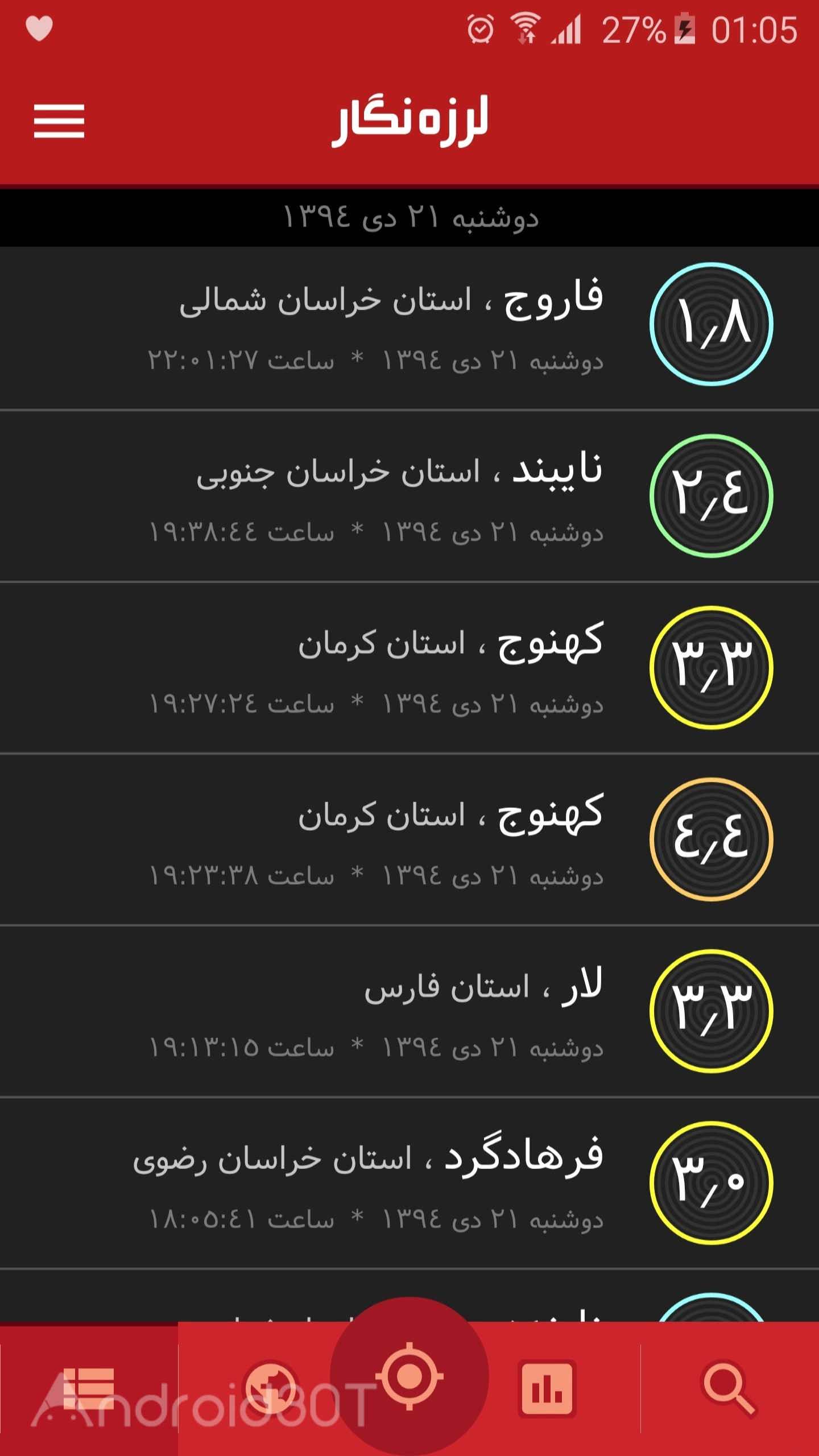Switch to the globe map tab

click(x=270, y=1389)
